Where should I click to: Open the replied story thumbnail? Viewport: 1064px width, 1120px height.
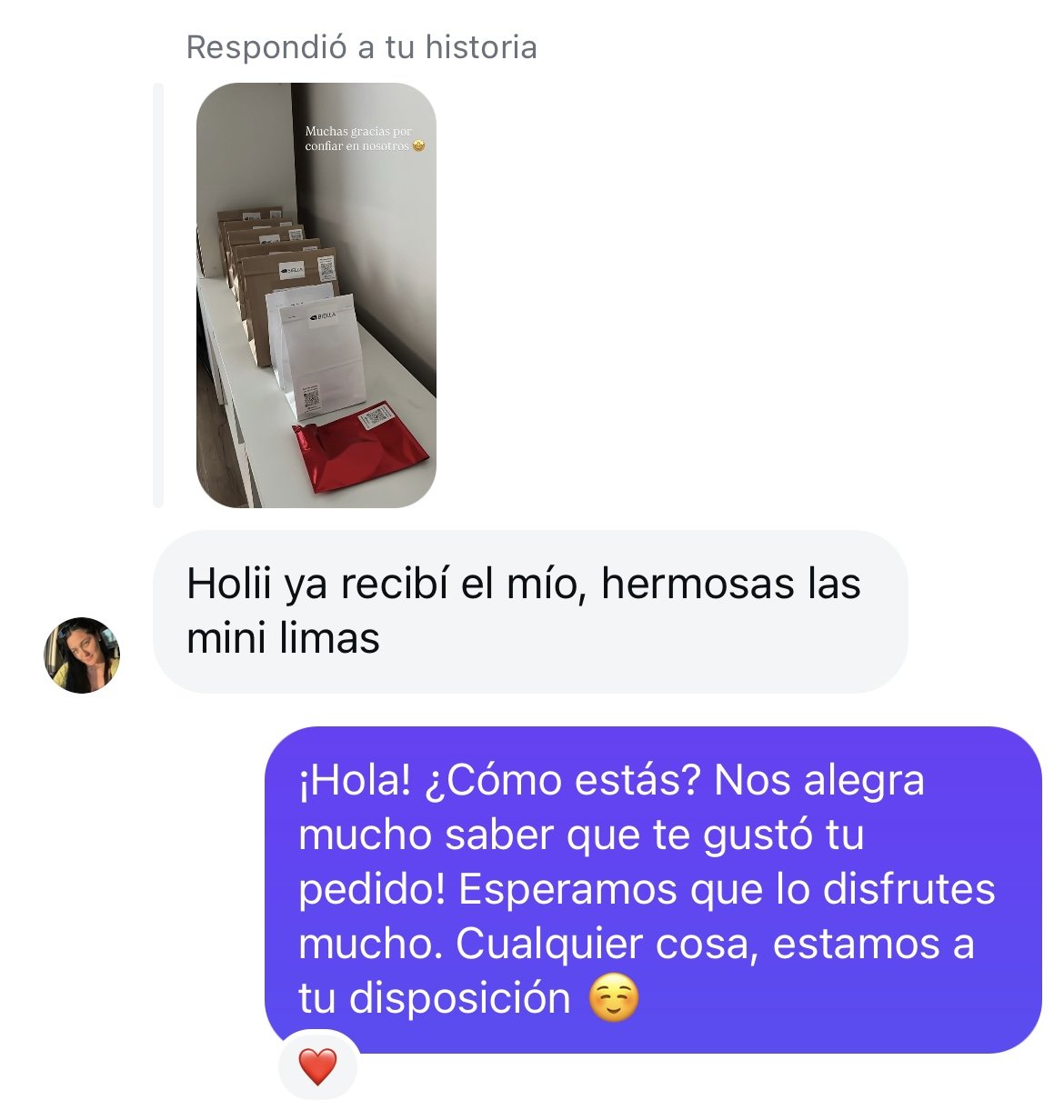coord(316,295)
